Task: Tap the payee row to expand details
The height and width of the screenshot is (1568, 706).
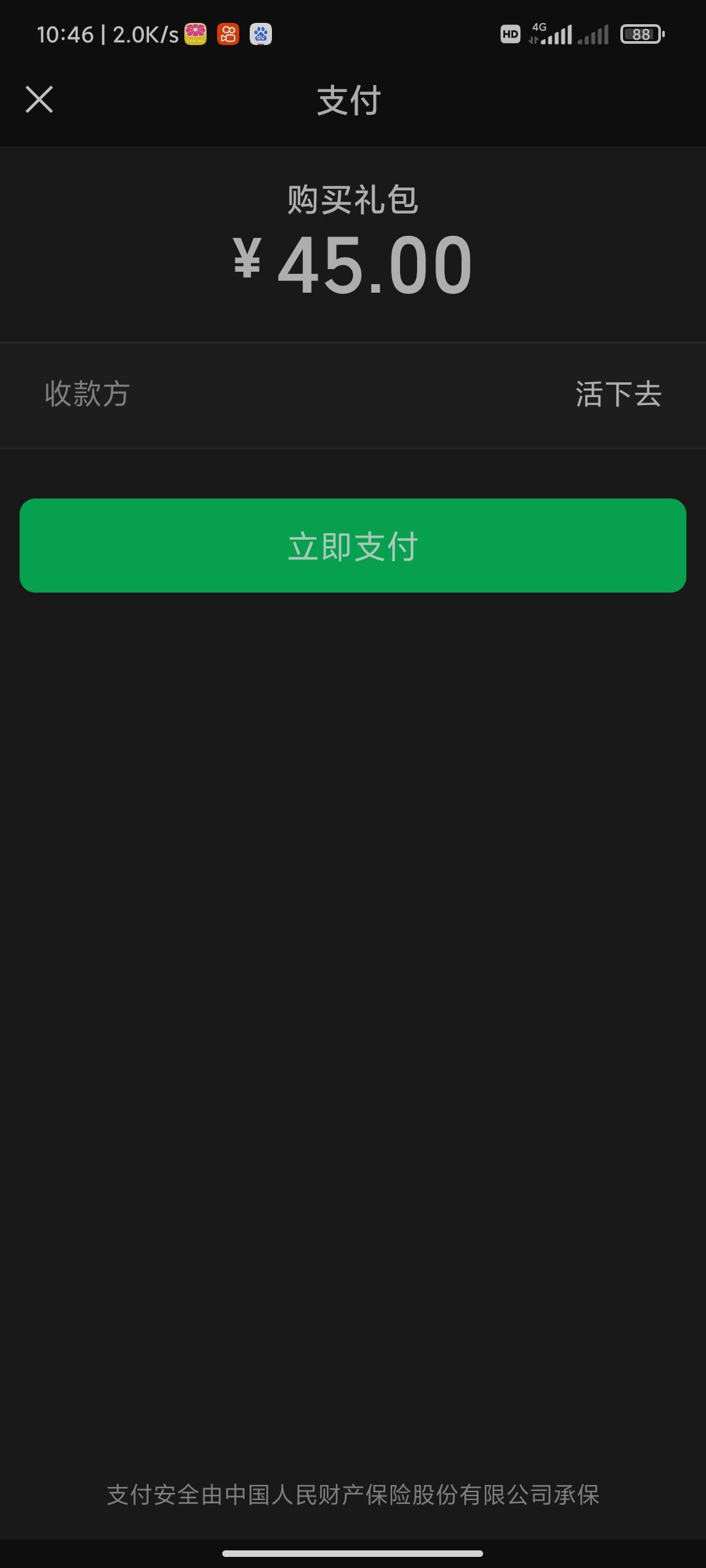Action: tap(353, 393)
